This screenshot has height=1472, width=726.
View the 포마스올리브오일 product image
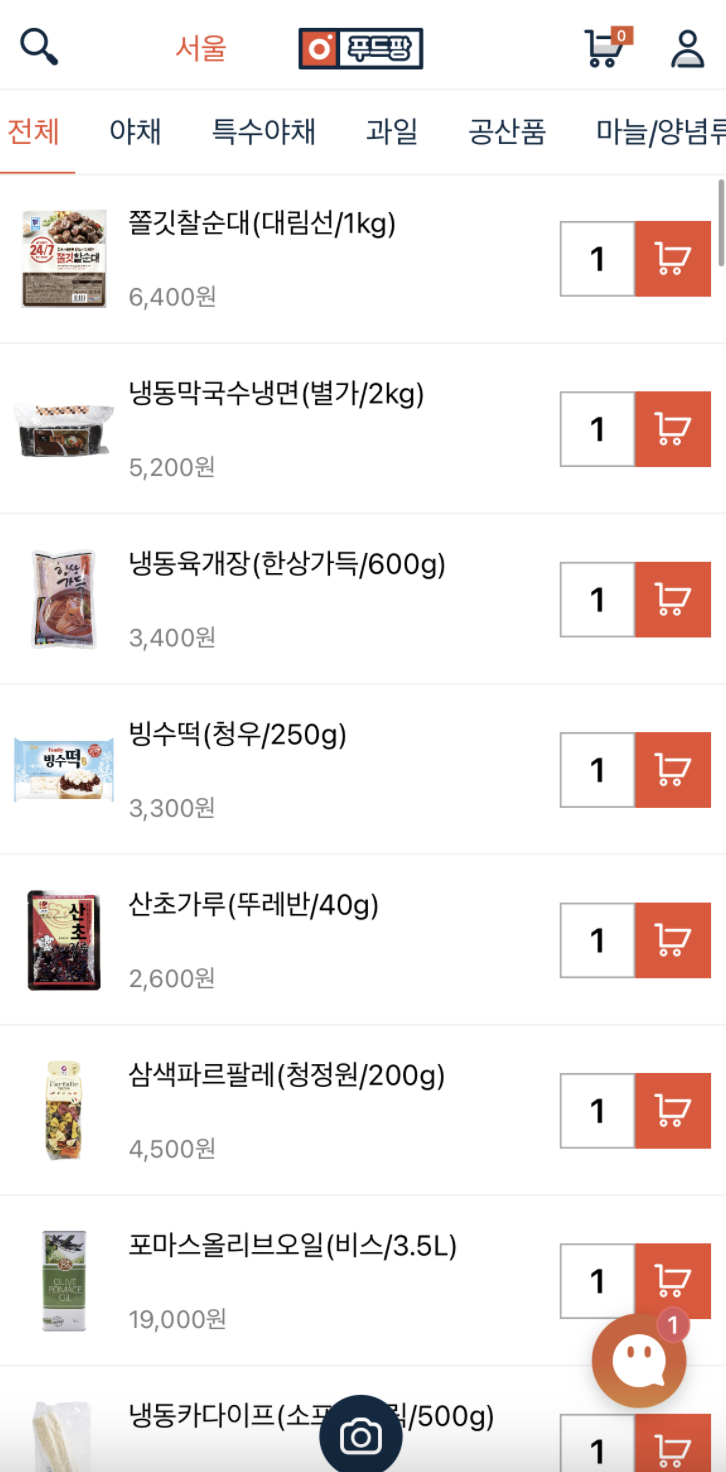[x=64, y=1281]
